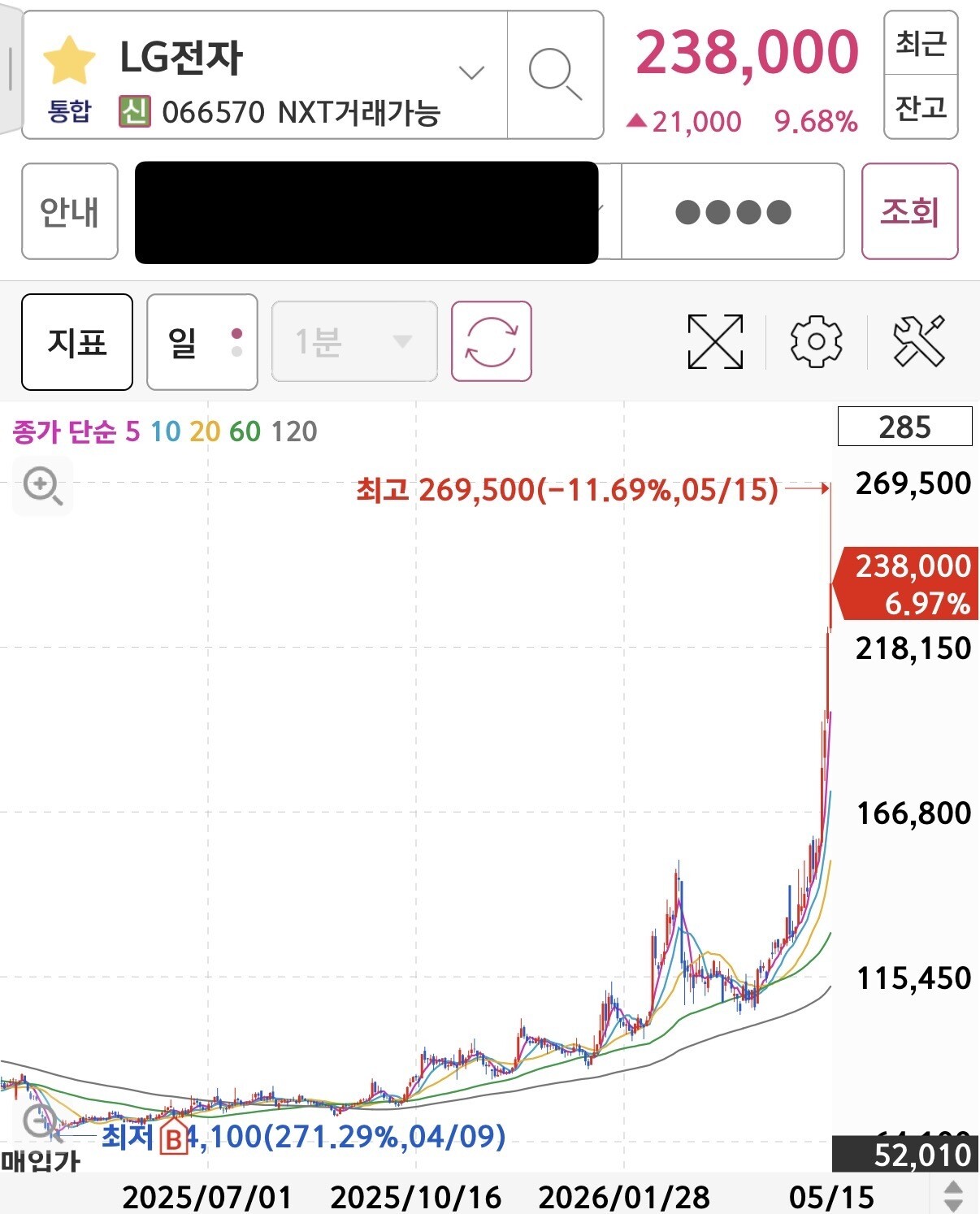The height and width of the screenshot is (1214, 980).
Task: Tap the 조회 button
Action: (x=909, y=211)
